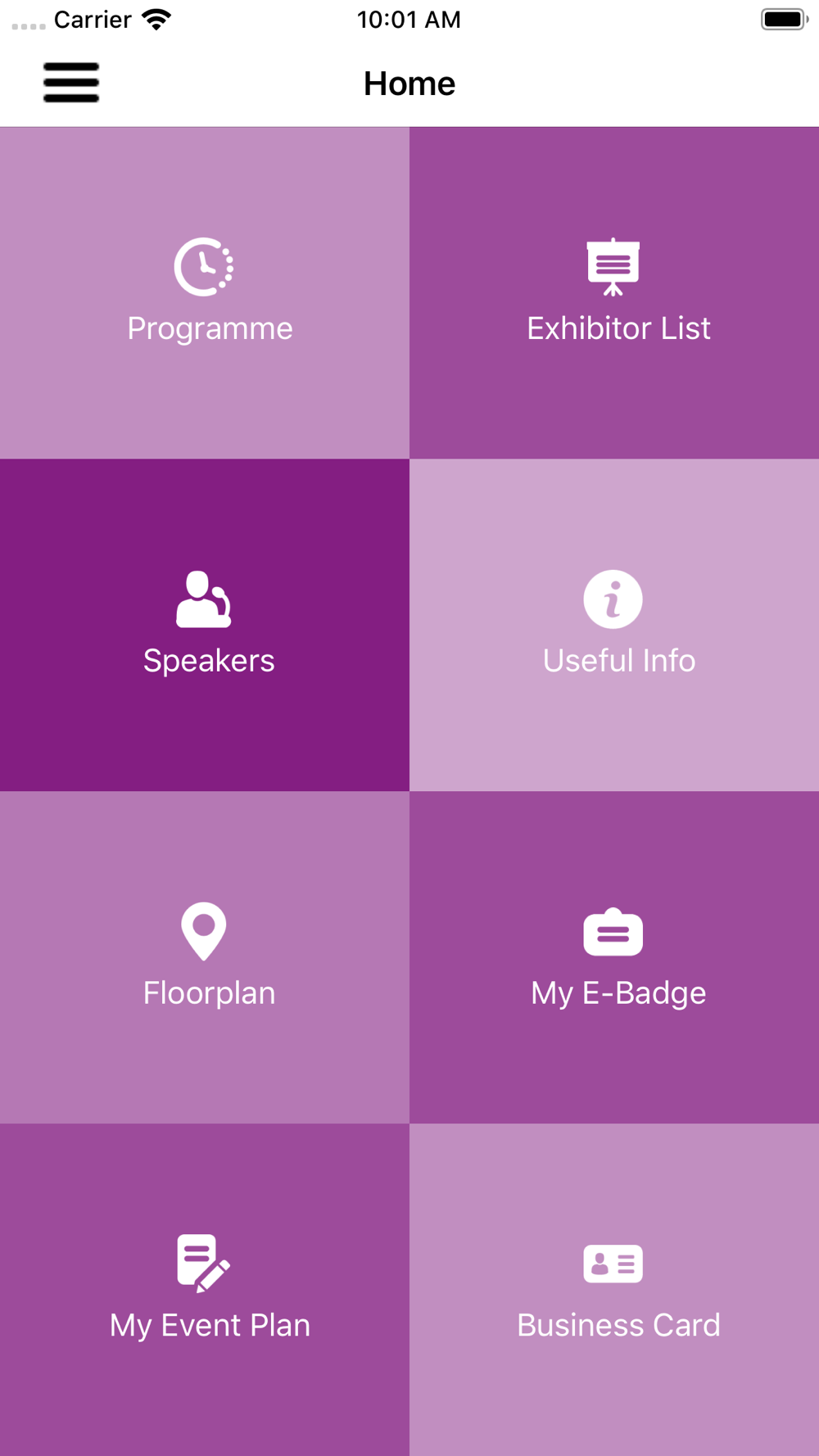Go to Speakers section
This screenshot has height=1456, width=819.
[x=205, y=625]
